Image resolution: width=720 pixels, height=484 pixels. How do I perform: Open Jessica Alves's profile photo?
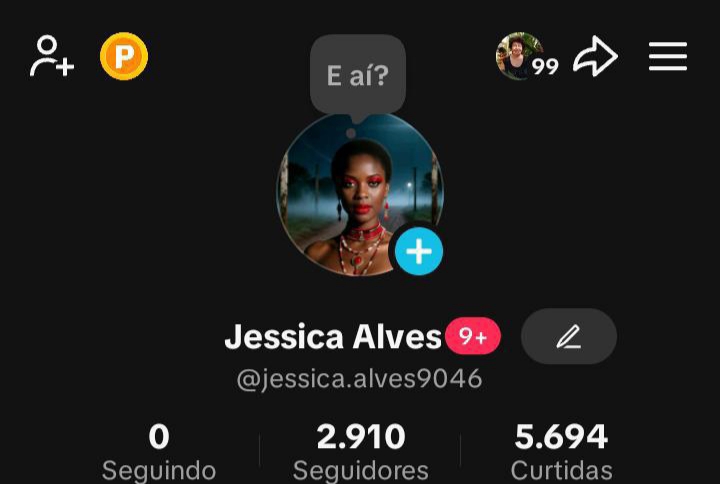[x=350, y=190]
